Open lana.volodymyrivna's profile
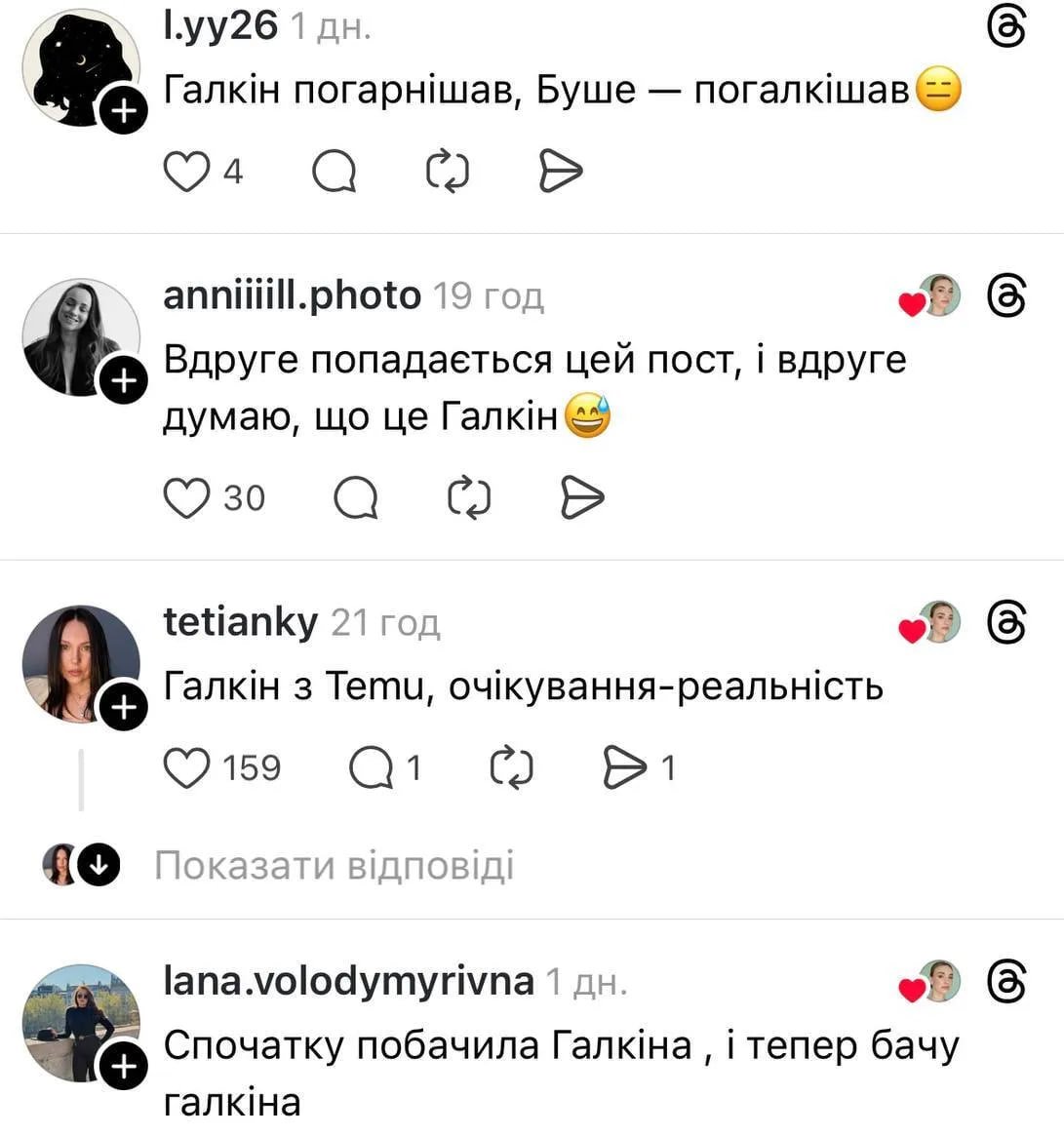The image size is (1064, 1136). point(348,981)
